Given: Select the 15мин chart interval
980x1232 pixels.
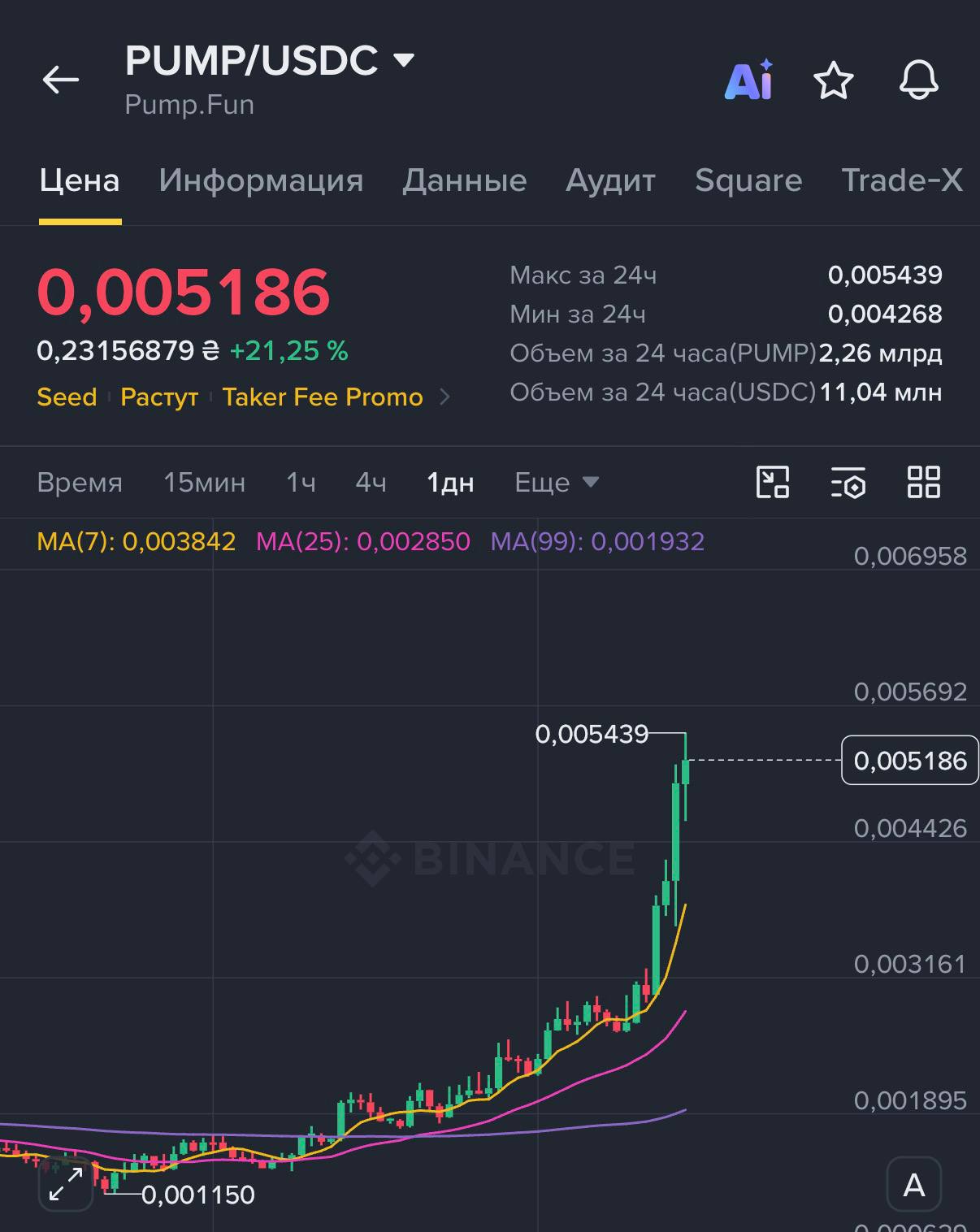Looking at the screenshot, I should (204, 483).
